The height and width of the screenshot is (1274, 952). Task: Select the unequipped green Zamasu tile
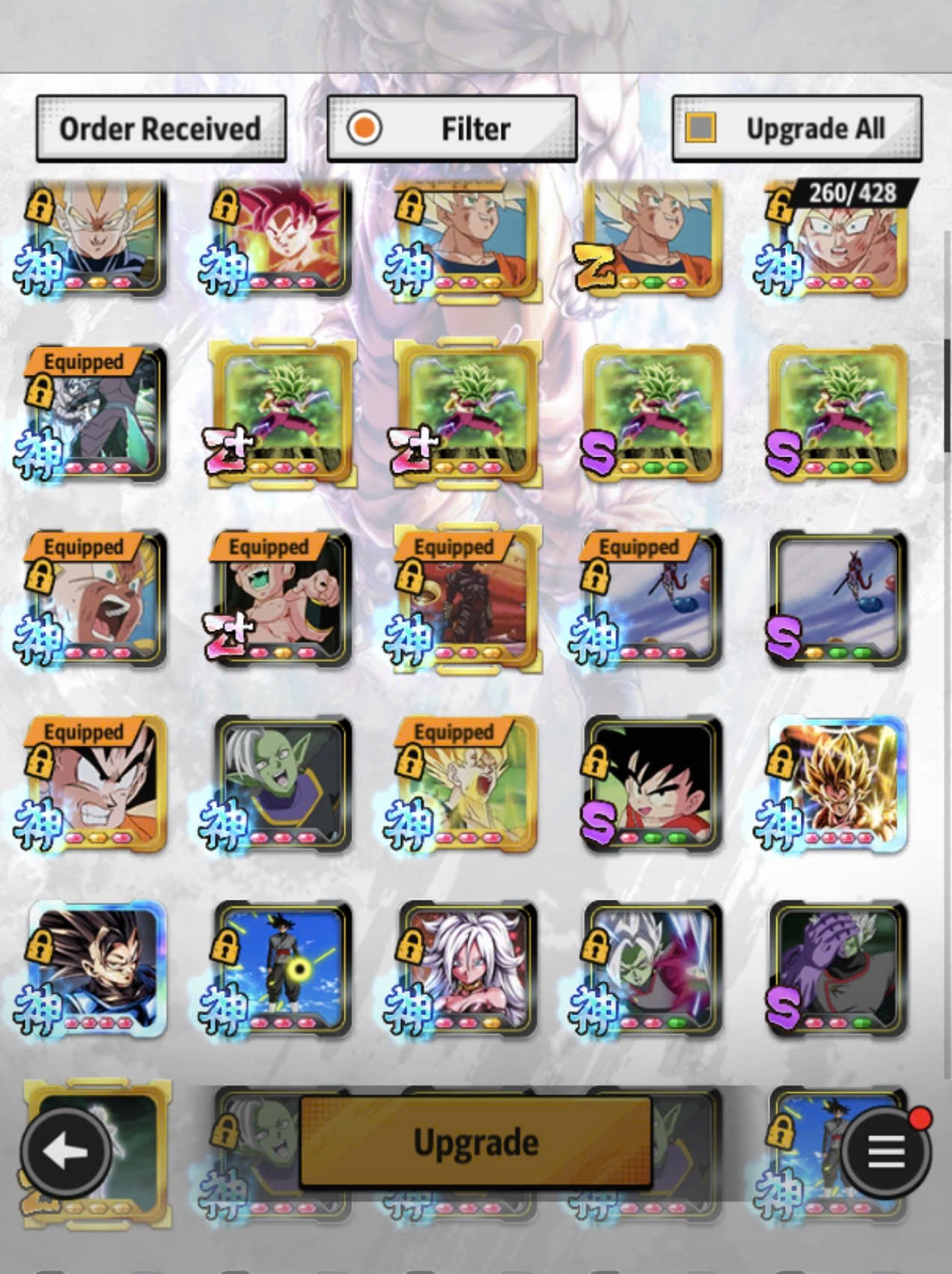click(x=281, y=783)
